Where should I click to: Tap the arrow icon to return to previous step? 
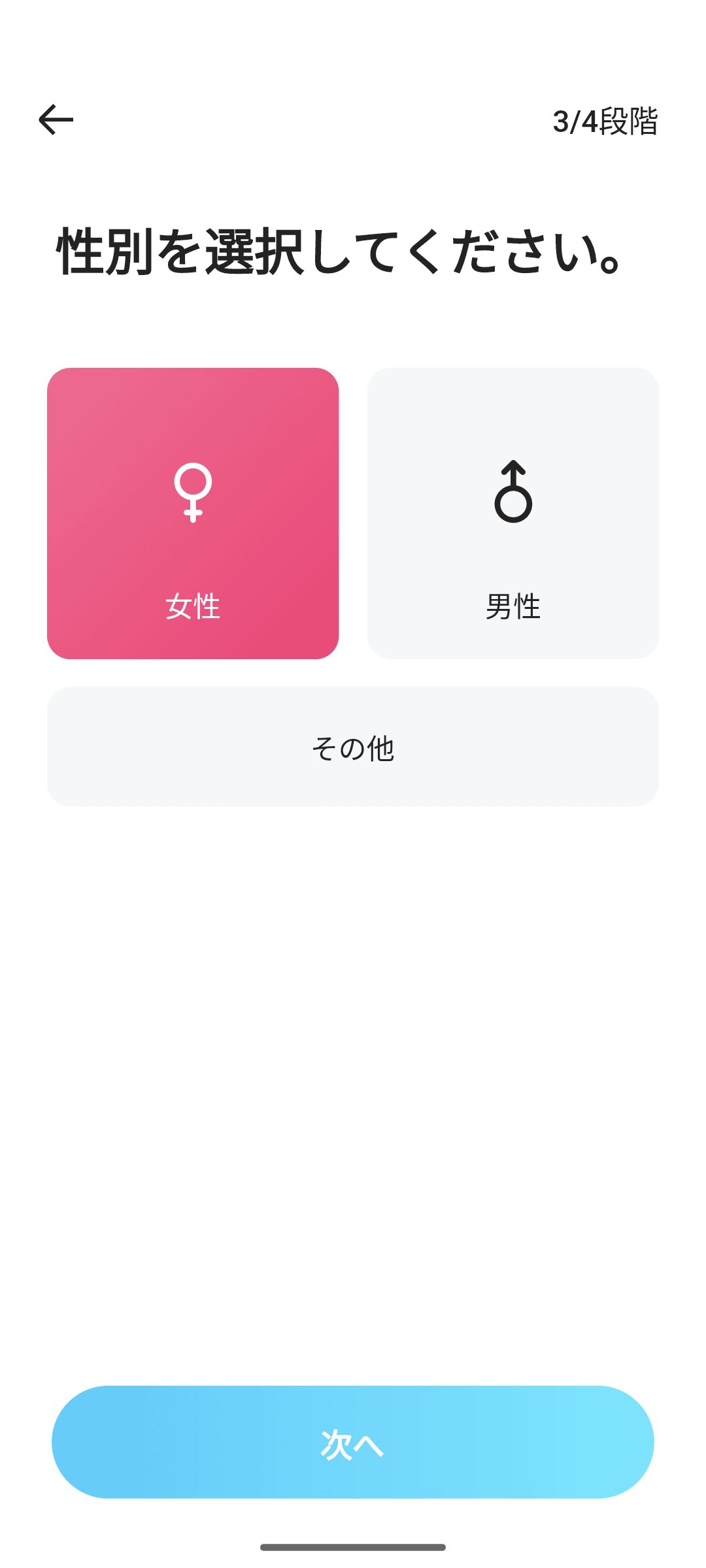(56, 119)
